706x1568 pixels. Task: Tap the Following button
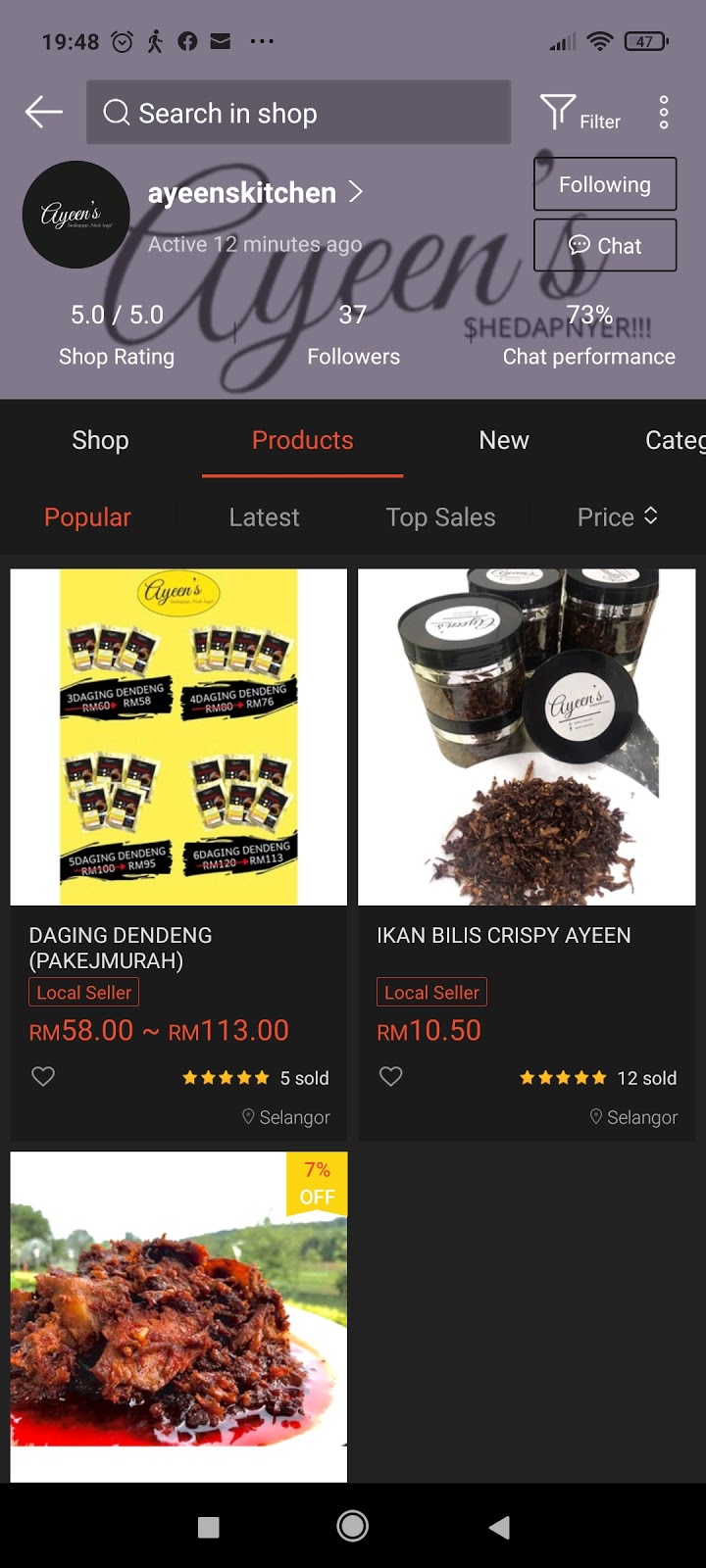point(605,184)
